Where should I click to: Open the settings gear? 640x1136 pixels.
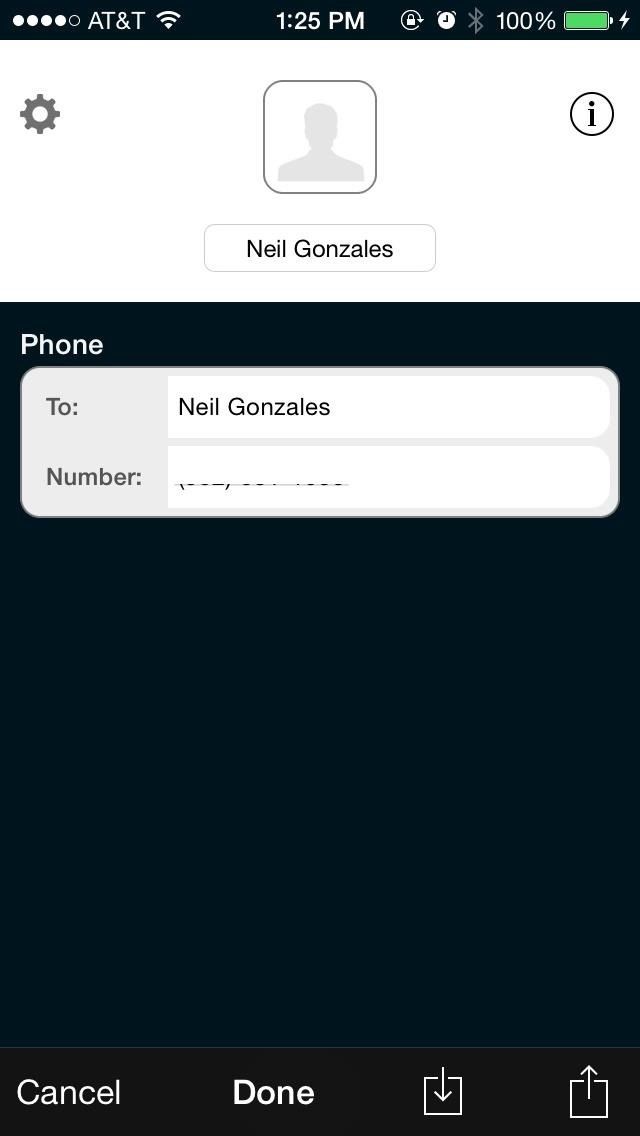pos(40,114)
